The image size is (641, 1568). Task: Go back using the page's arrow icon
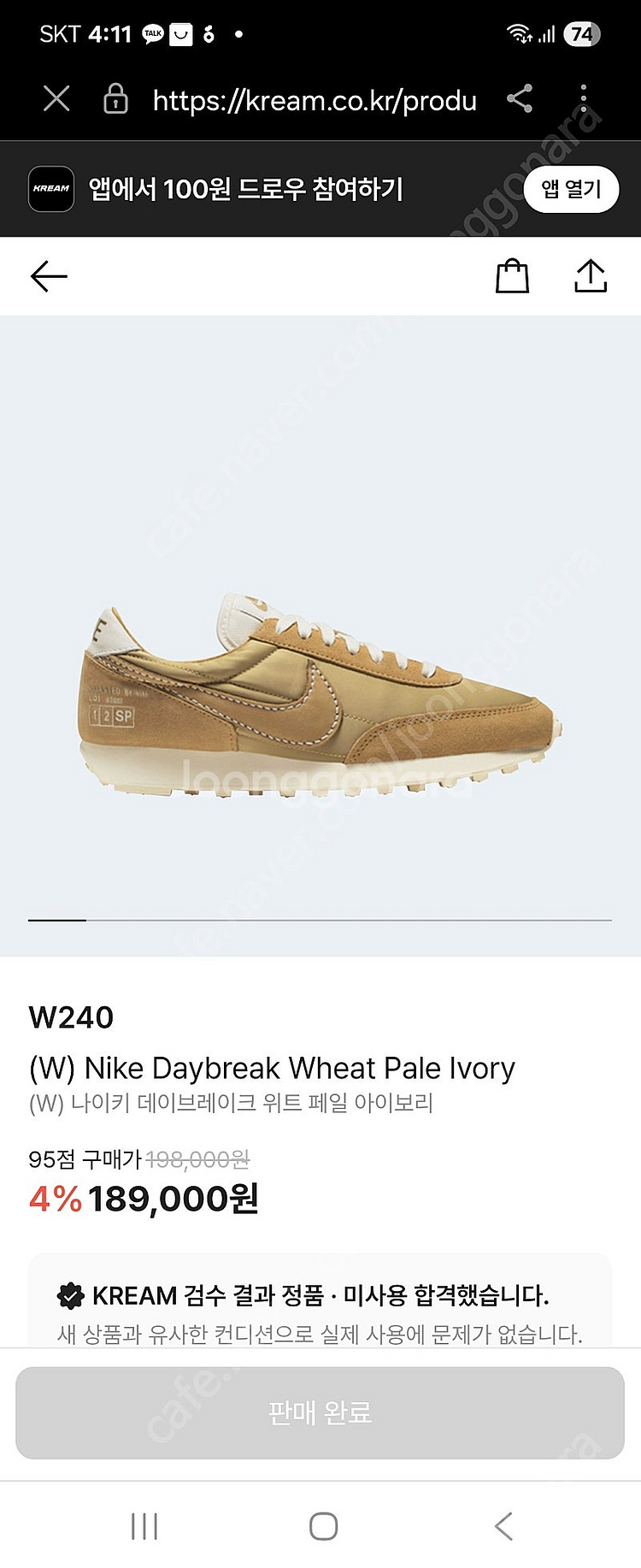(49, 276)
